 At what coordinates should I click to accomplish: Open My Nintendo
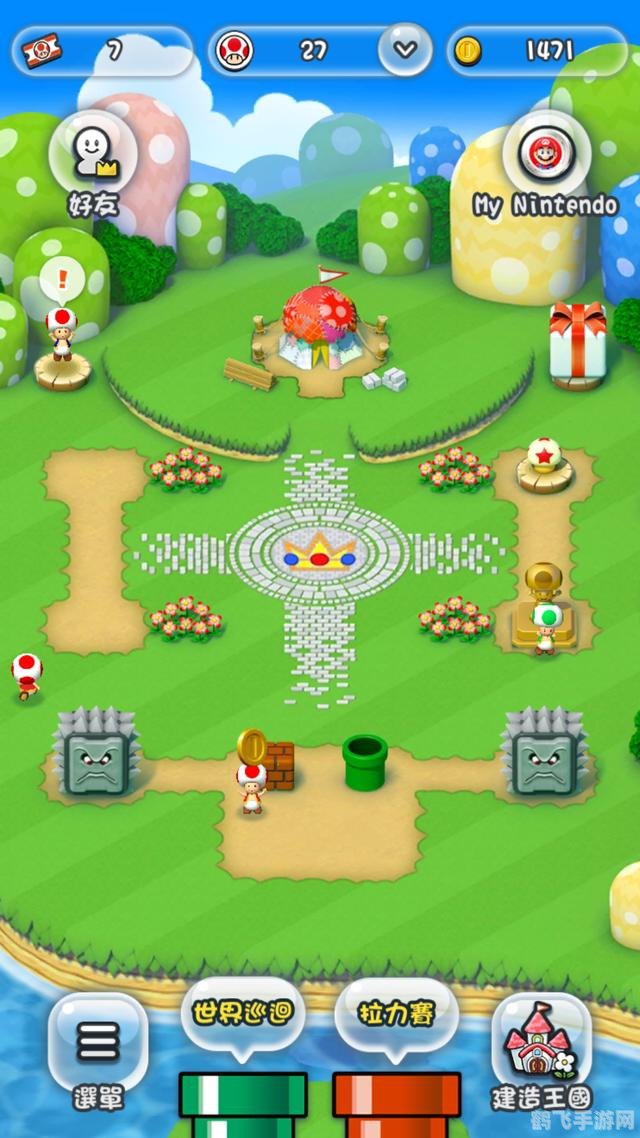[546, 154]
